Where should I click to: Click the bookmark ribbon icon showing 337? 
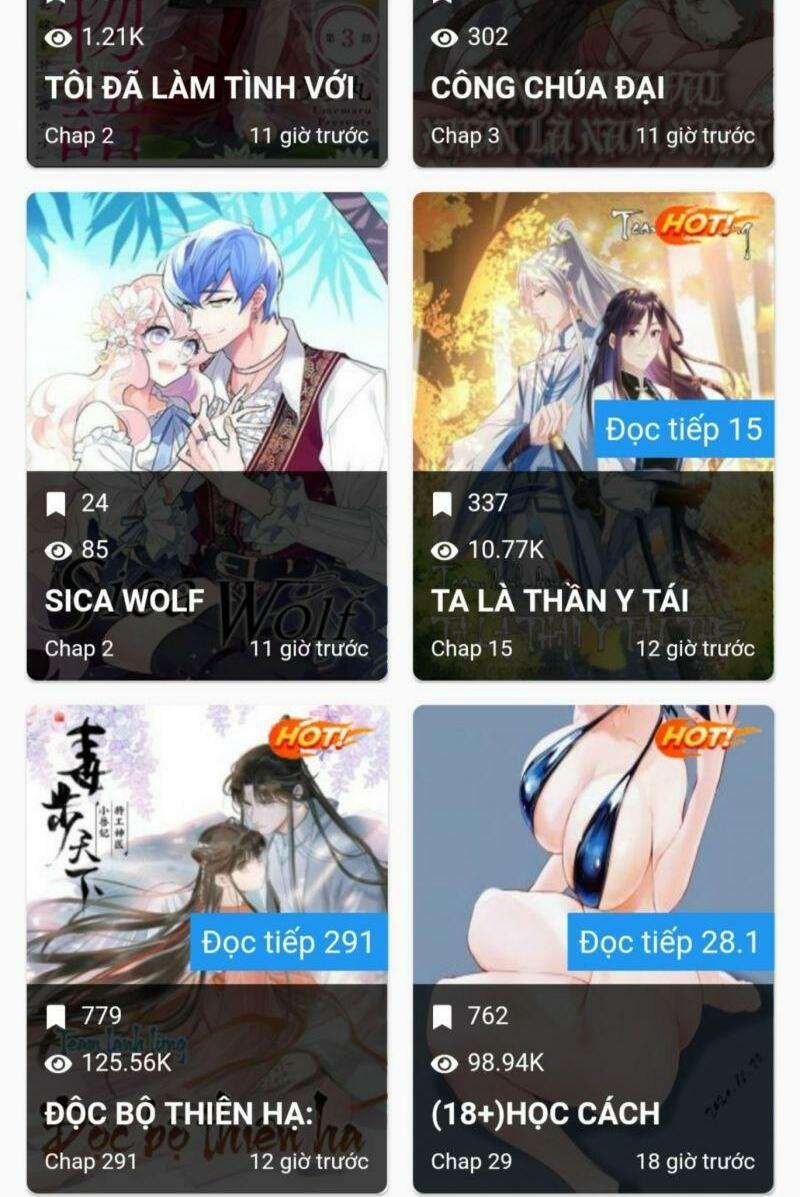443,503
